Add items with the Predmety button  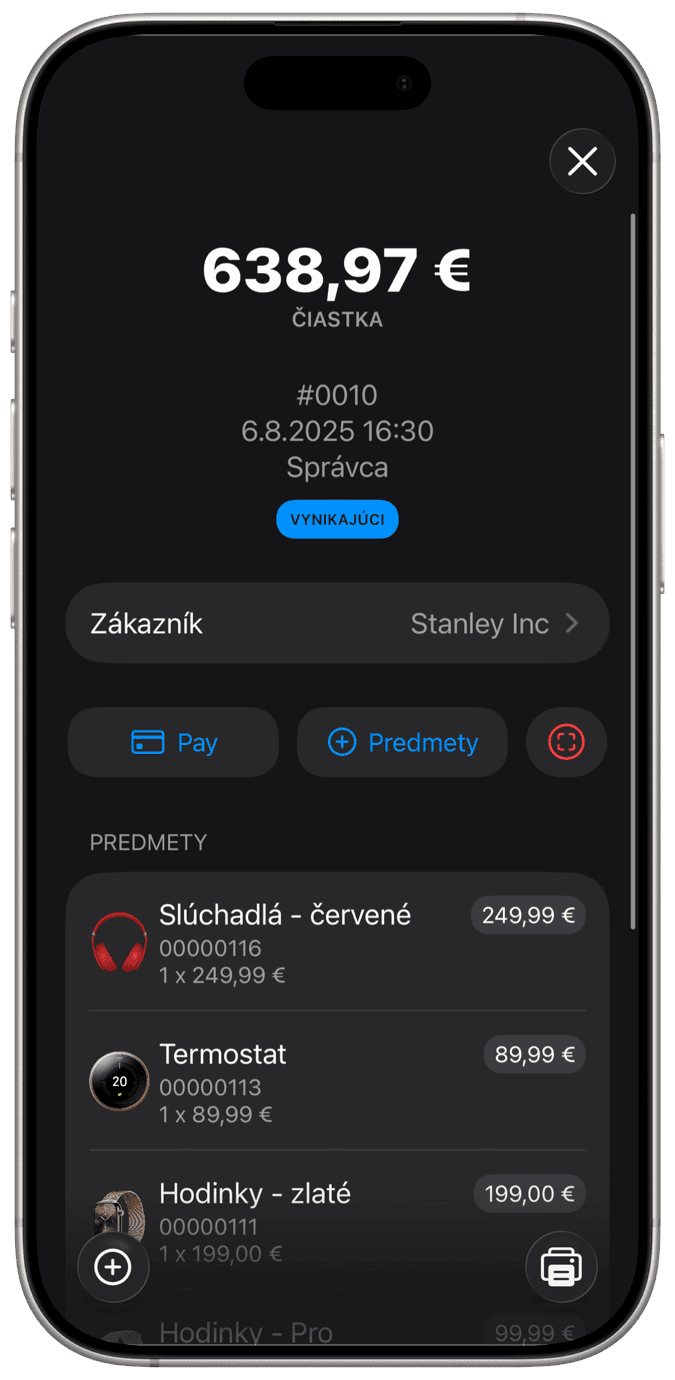point(402,743)
